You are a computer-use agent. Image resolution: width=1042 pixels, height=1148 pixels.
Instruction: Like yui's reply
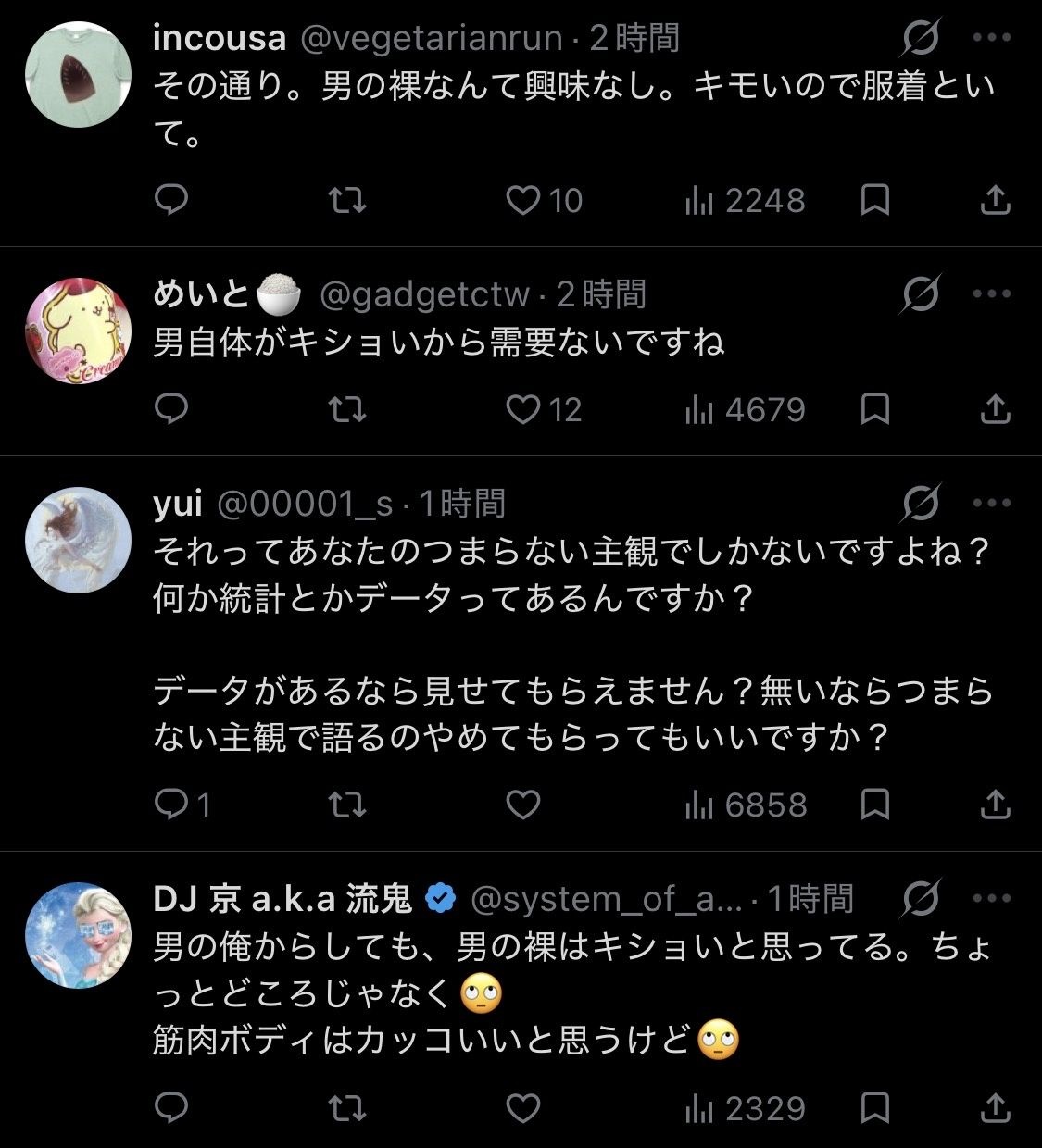[523, 805]
